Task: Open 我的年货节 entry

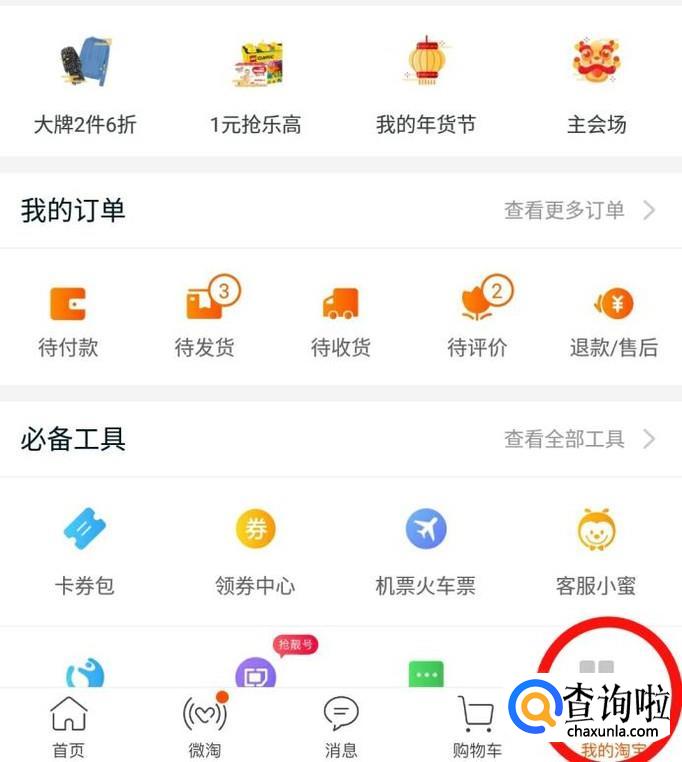Action: pos(426,85)
